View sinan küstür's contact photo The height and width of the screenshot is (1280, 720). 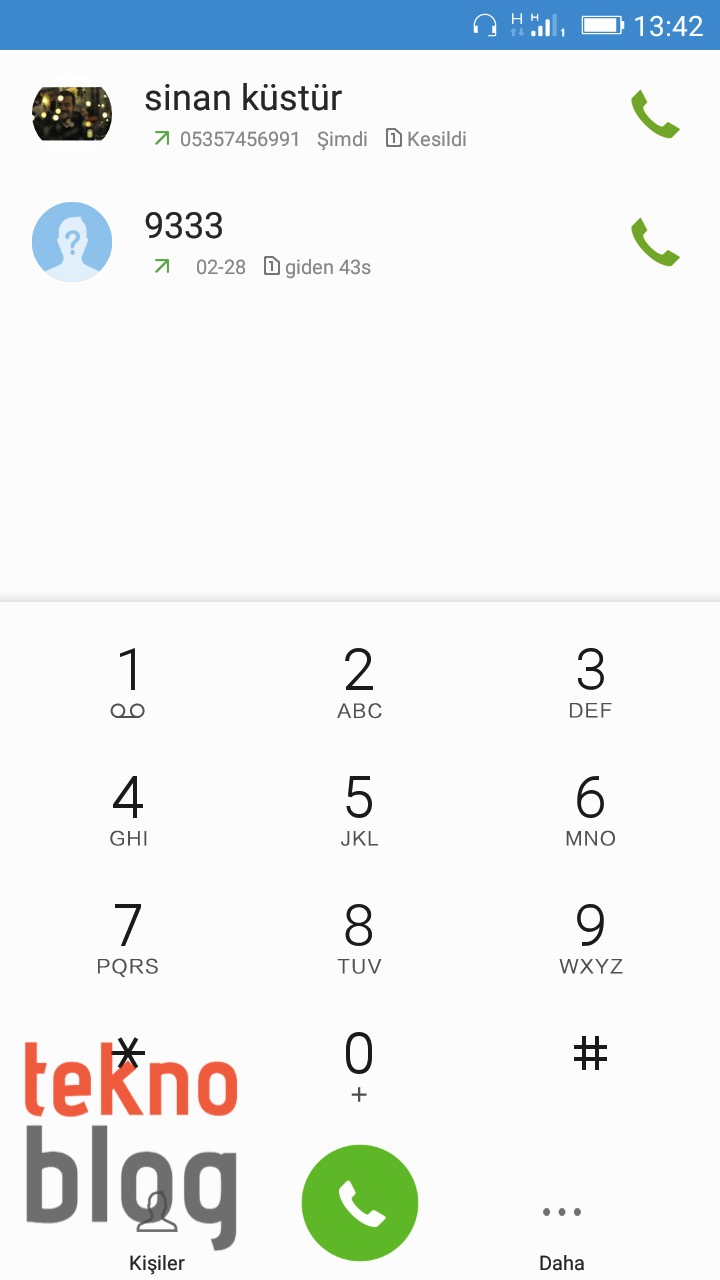coord(72,113)
